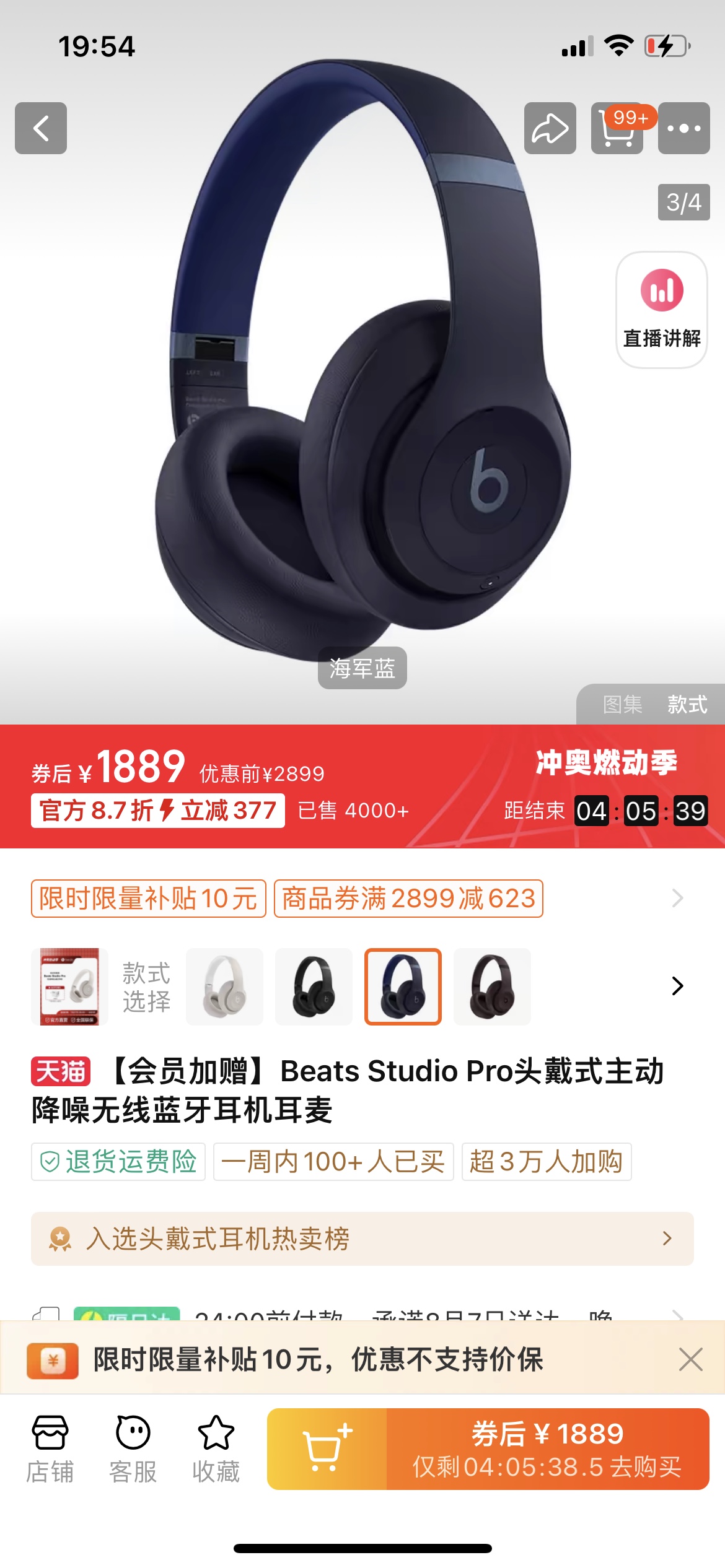The width and height of the screenshot is (725, 1568).
Task: Switch to the 款式 style tab
Action: [687, 704]
